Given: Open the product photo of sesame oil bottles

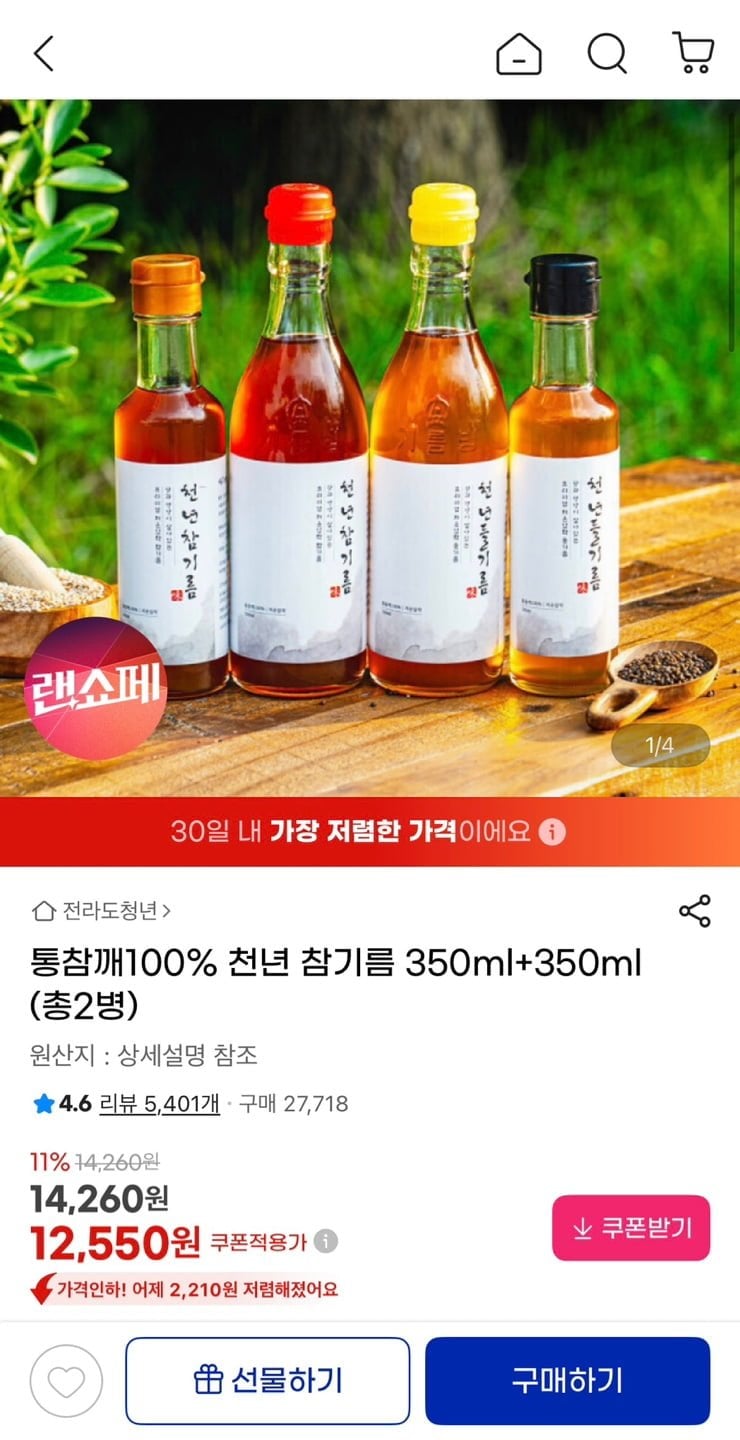Looking at the screenshot, I should click(x=370, y=450).
